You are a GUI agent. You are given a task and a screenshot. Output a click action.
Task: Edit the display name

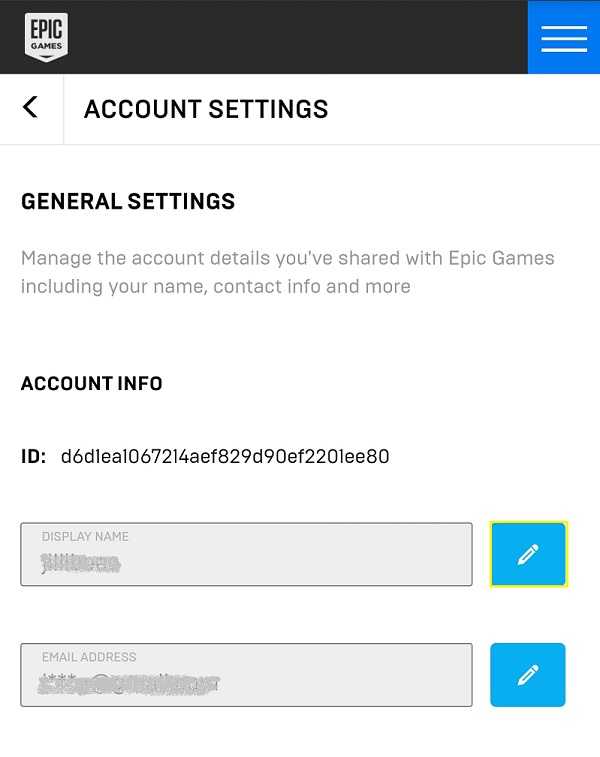pyautogui.click(x=528, y=554)
